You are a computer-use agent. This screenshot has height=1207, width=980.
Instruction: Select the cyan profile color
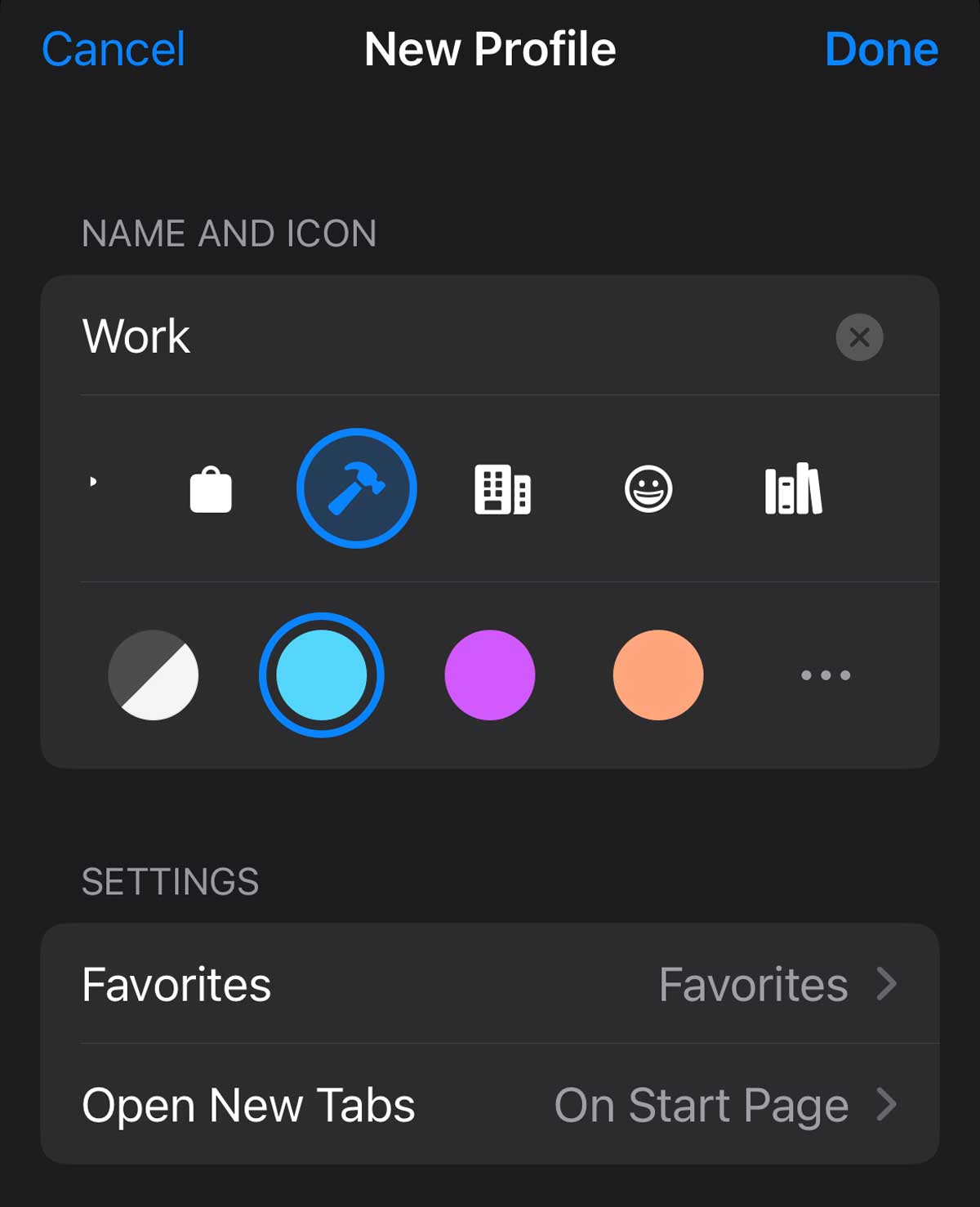point(321,675)
